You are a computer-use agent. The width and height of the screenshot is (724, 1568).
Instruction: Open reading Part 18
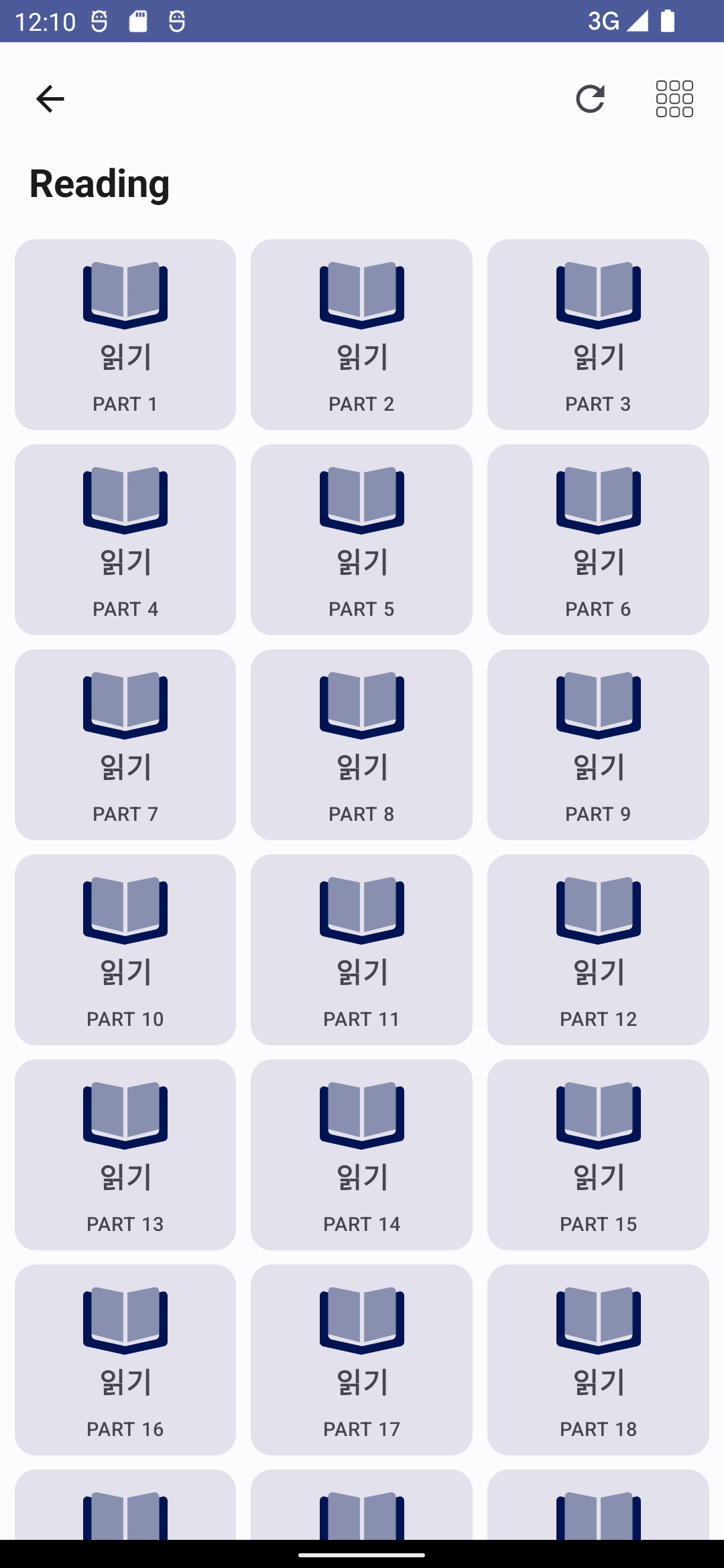(598, 1360)
